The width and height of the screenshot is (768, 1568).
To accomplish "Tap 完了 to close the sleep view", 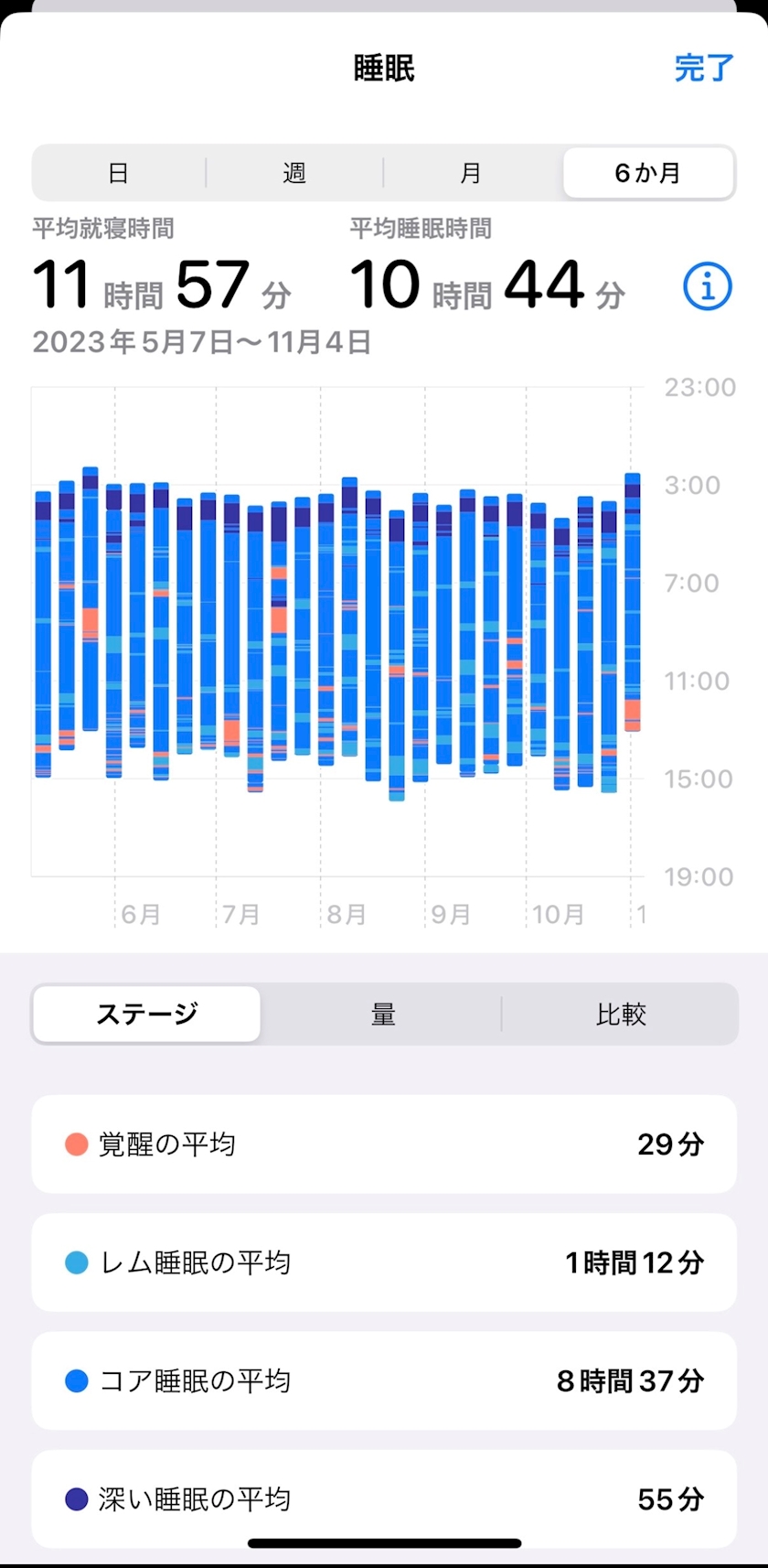I will [x=704, y=68].
